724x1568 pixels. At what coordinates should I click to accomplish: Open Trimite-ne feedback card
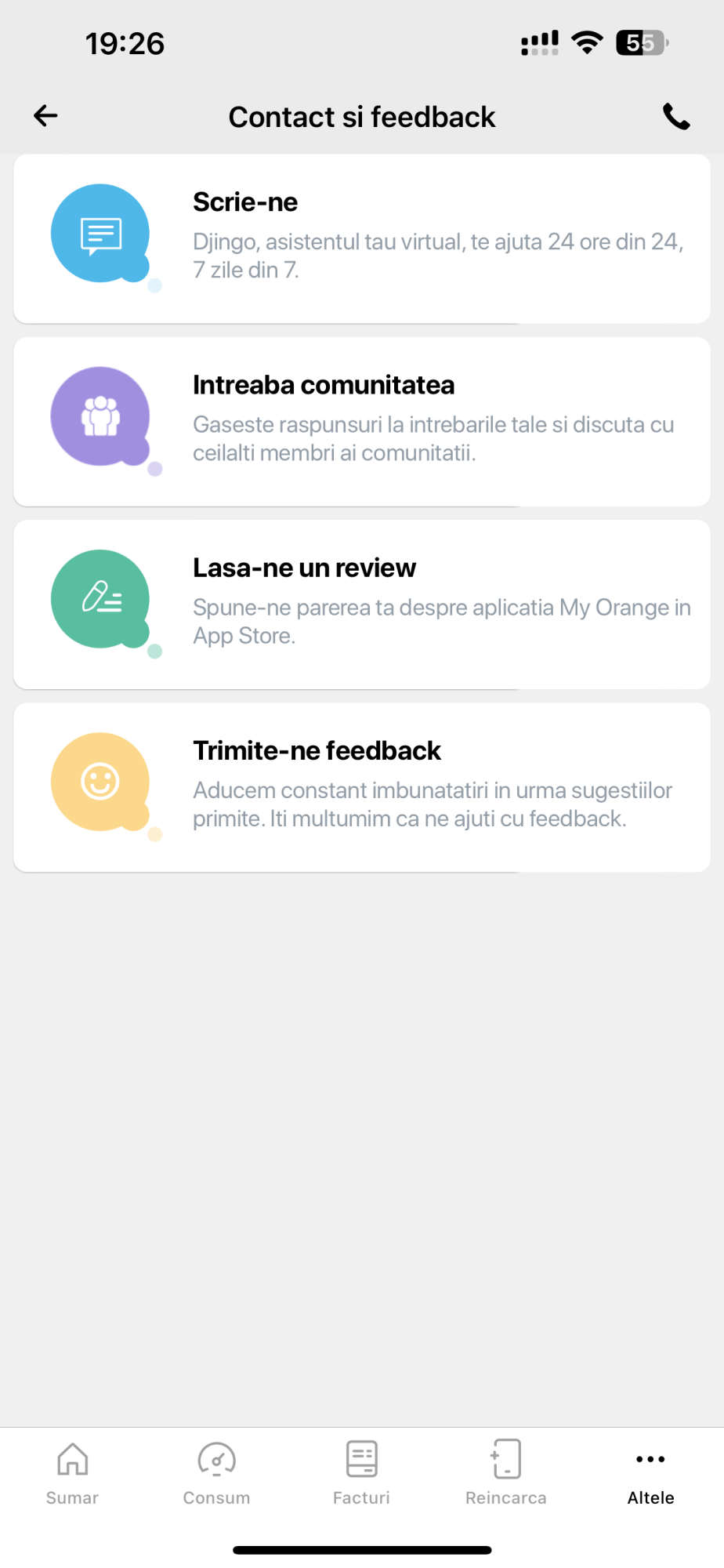[362, 787]
